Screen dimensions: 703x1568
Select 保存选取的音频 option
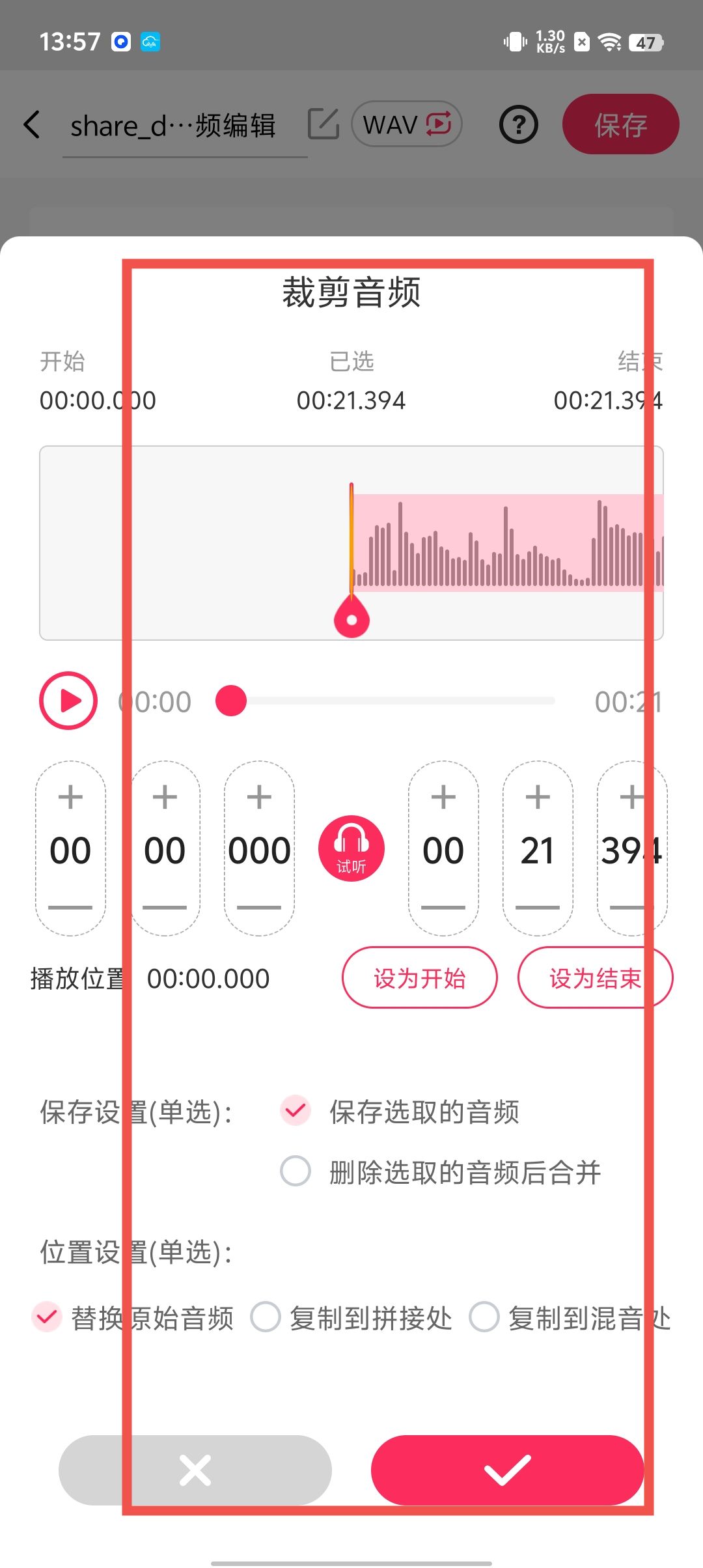tap(296, 1111)
